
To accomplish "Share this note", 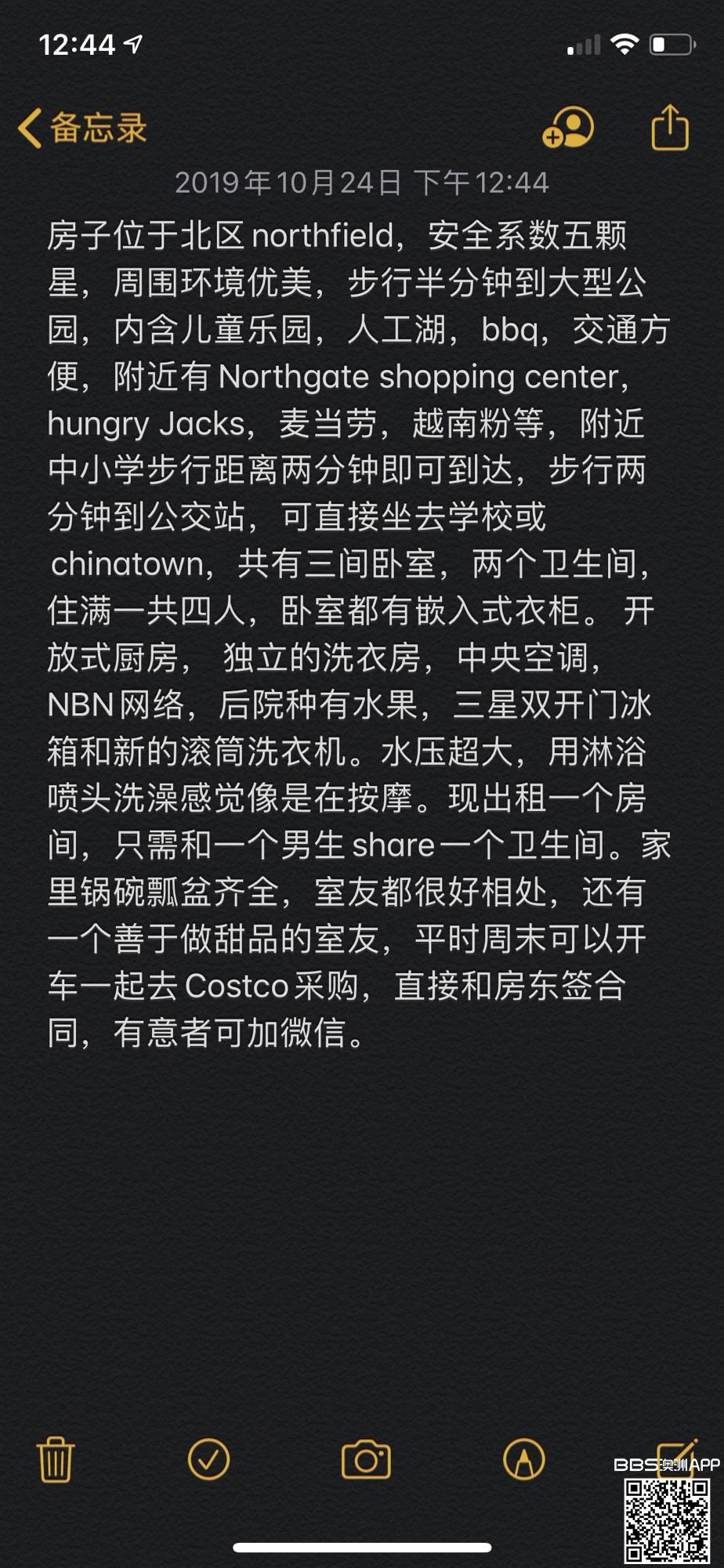I will [670, 127].
